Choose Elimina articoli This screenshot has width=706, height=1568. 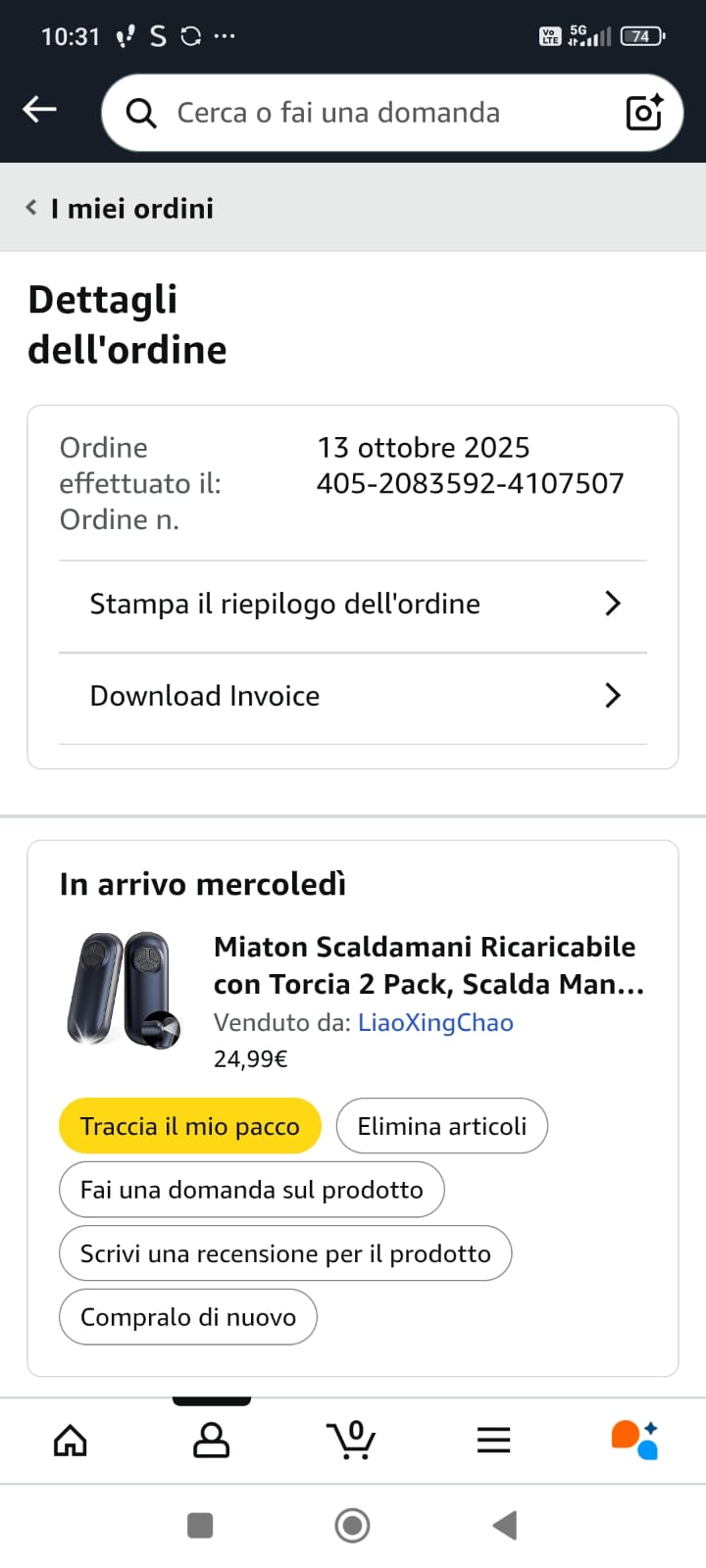441,1126
